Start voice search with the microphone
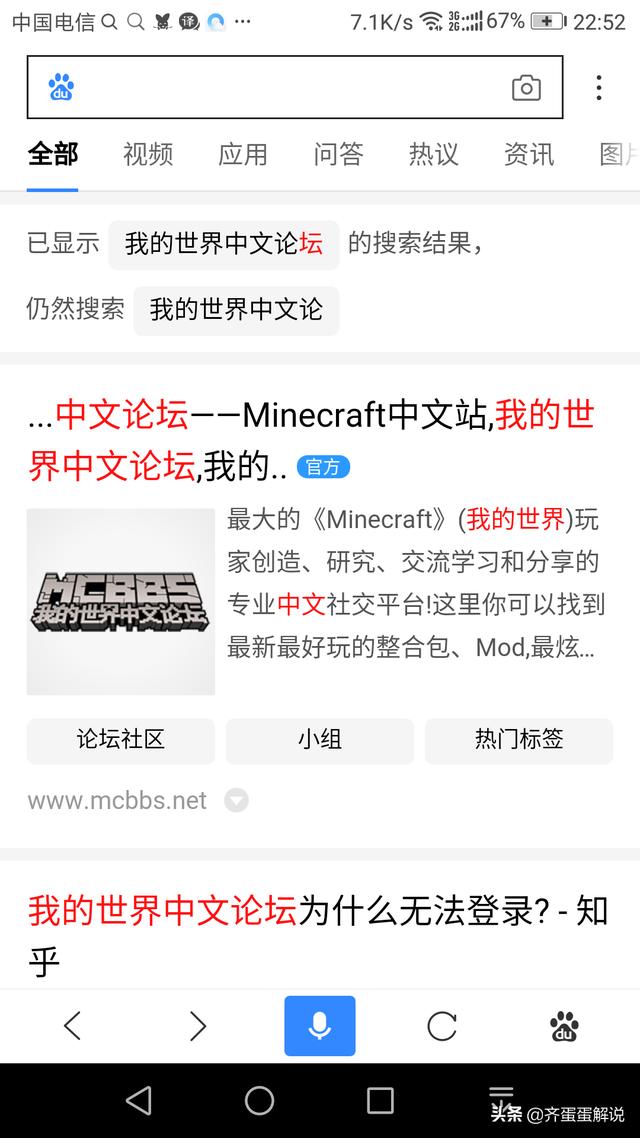640x1138 pixels. pyautogui.click(x=319, y=1026)
